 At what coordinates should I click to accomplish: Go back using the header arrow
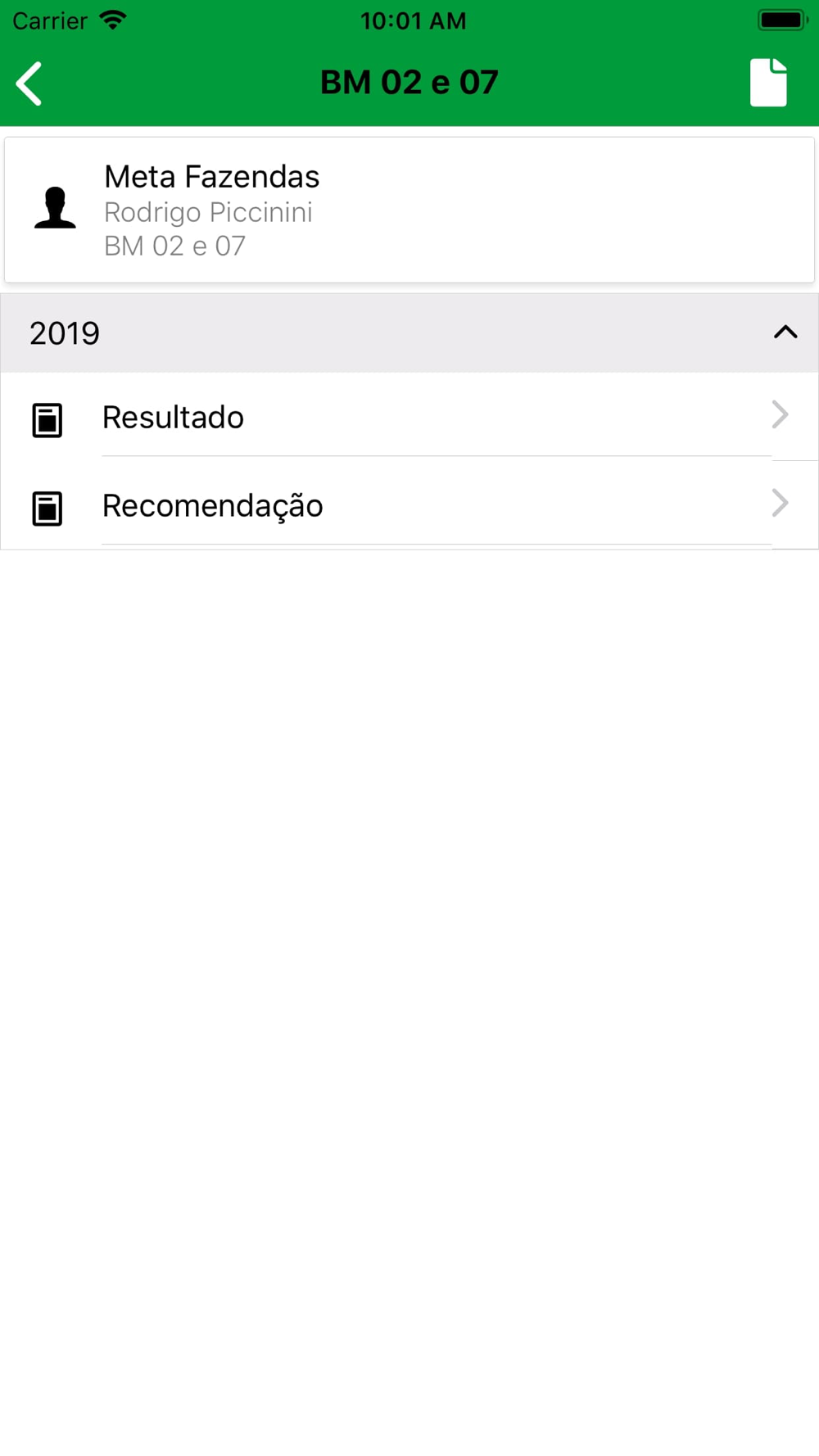click(x=29, y=84)
